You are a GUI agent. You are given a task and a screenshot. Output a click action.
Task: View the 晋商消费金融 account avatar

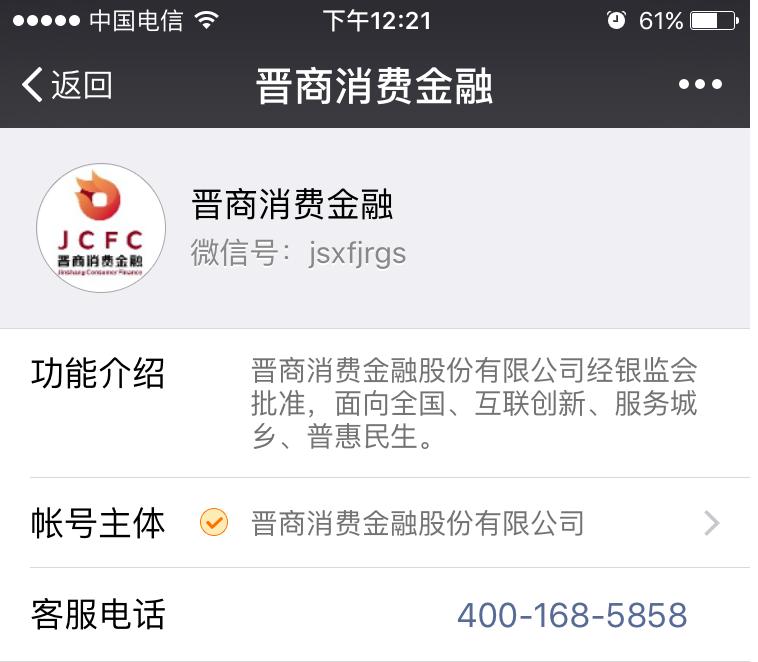(x=101, y=228)
